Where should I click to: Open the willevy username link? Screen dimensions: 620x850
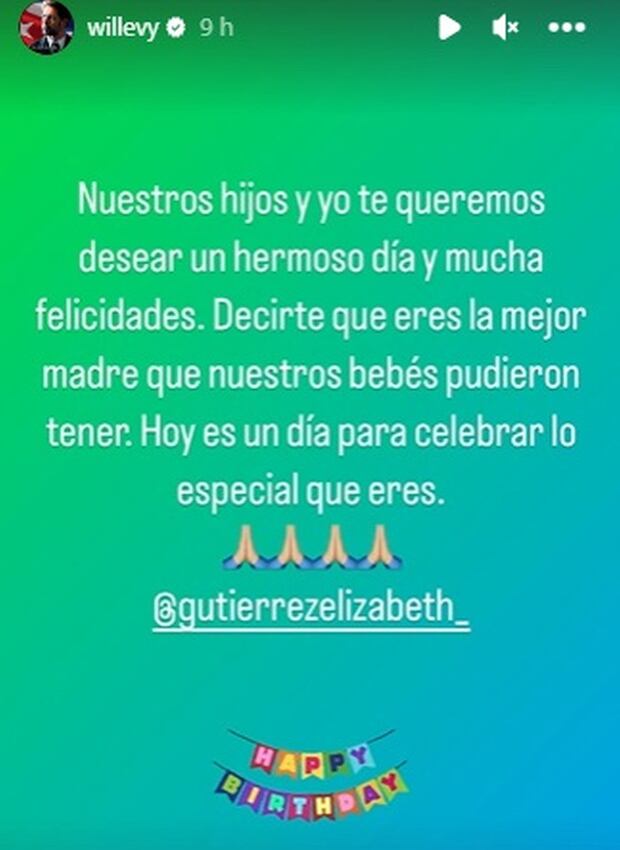click(122, 29)
